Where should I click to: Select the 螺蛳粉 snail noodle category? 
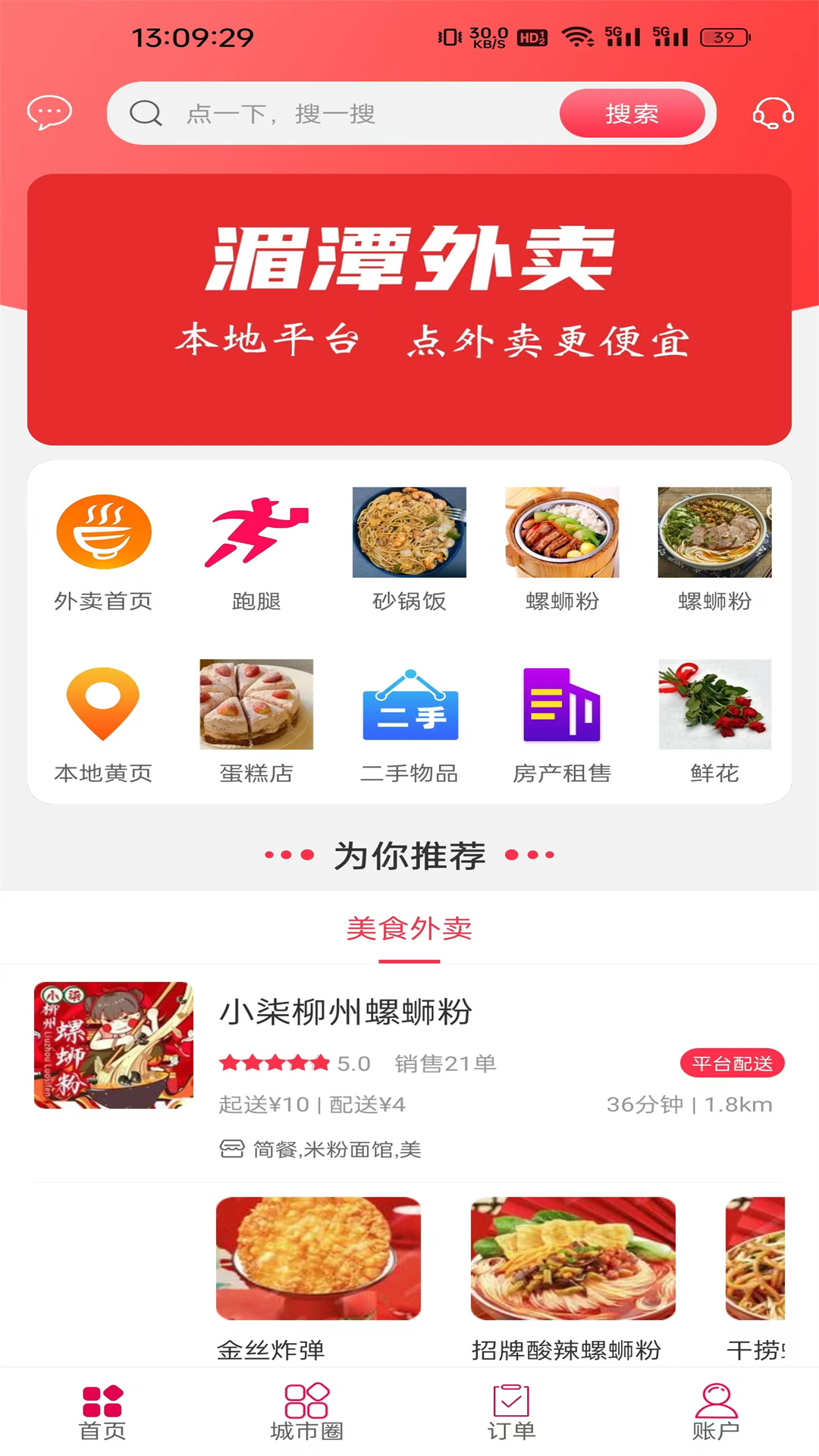[x=561, y=531]
